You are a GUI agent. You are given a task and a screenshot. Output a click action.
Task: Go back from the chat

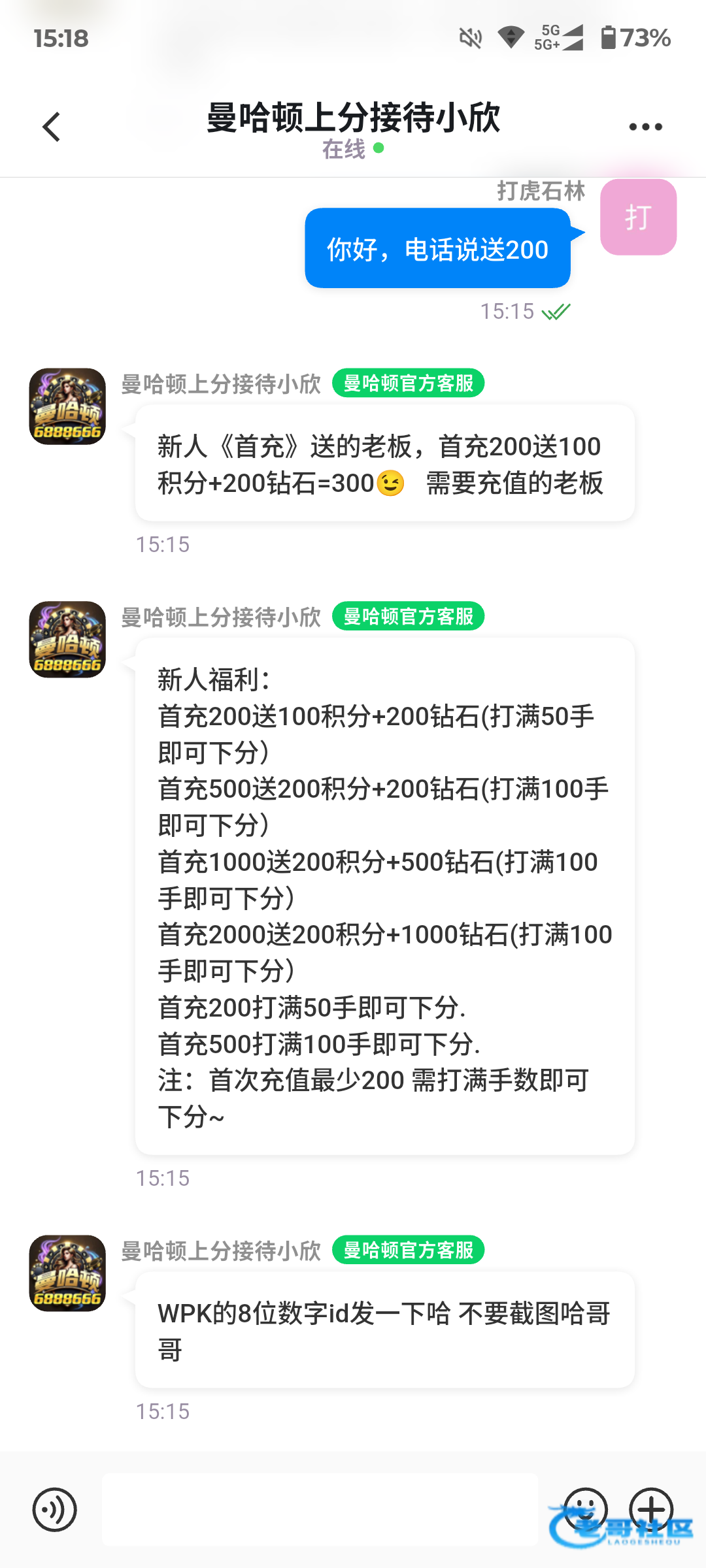point(52,127)
